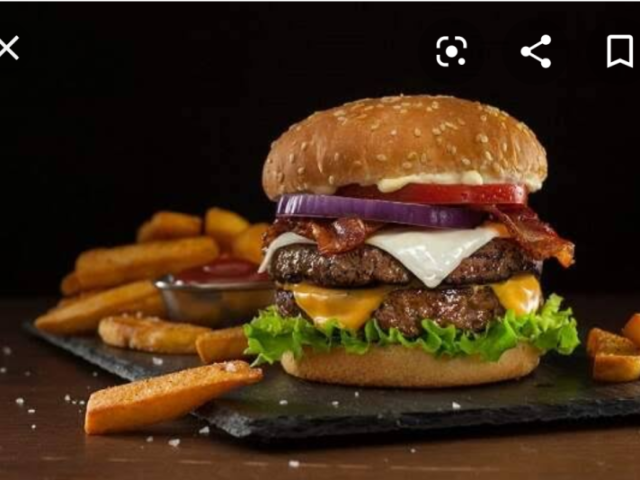Bookmark this burger image

point(620,51)
